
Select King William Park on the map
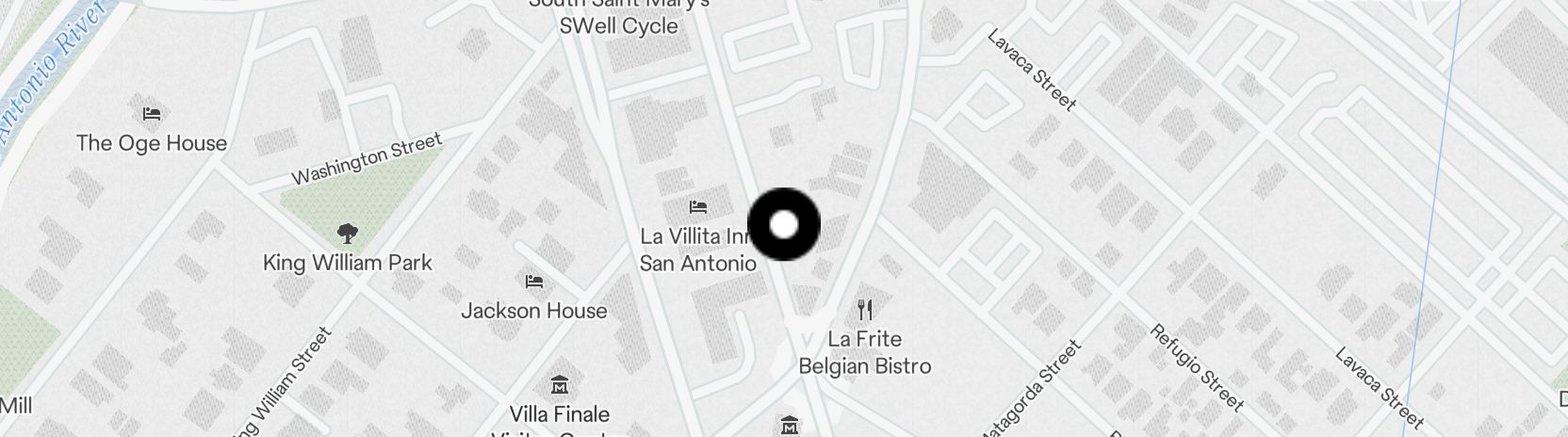[348, 234]
